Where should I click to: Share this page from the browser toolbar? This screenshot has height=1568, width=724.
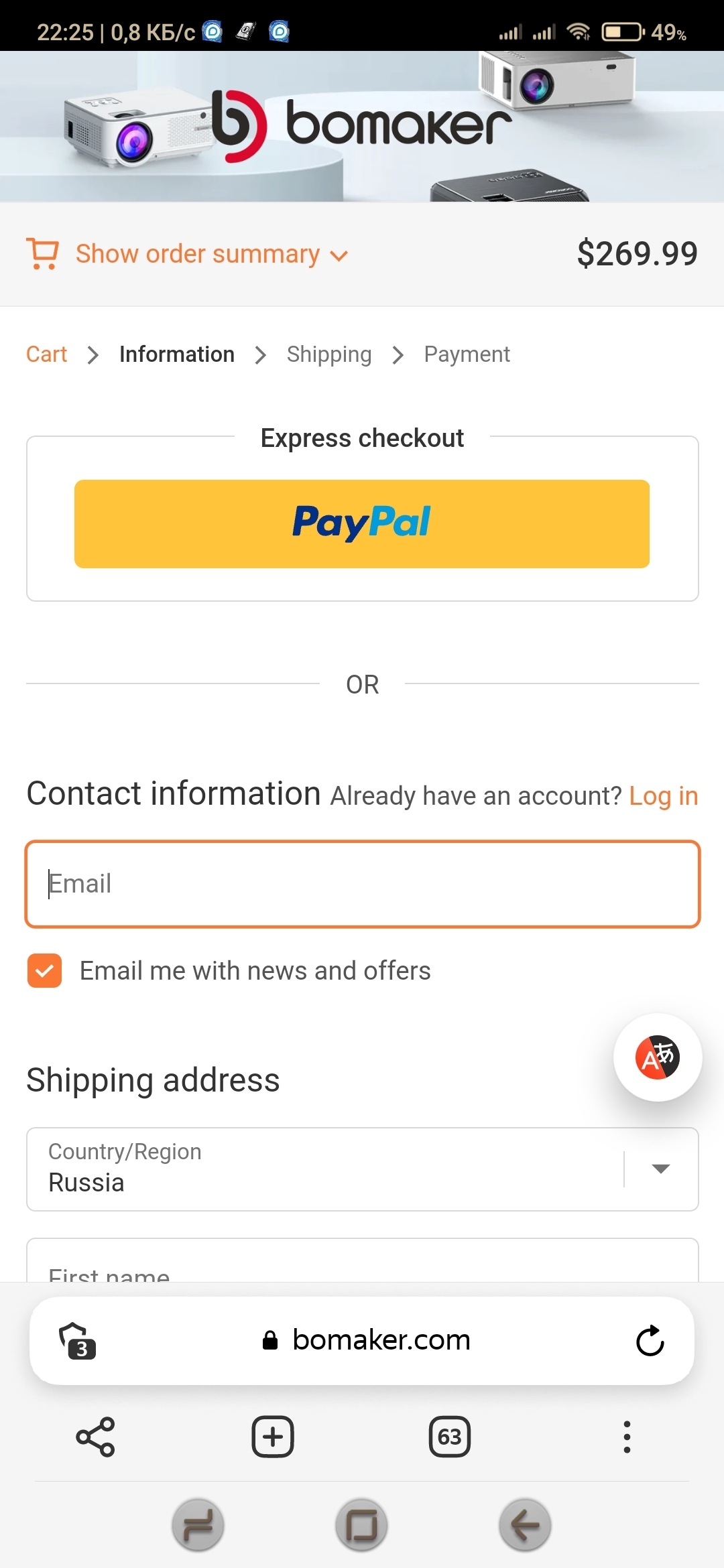pyautogui.click(x=96, y=1437)
